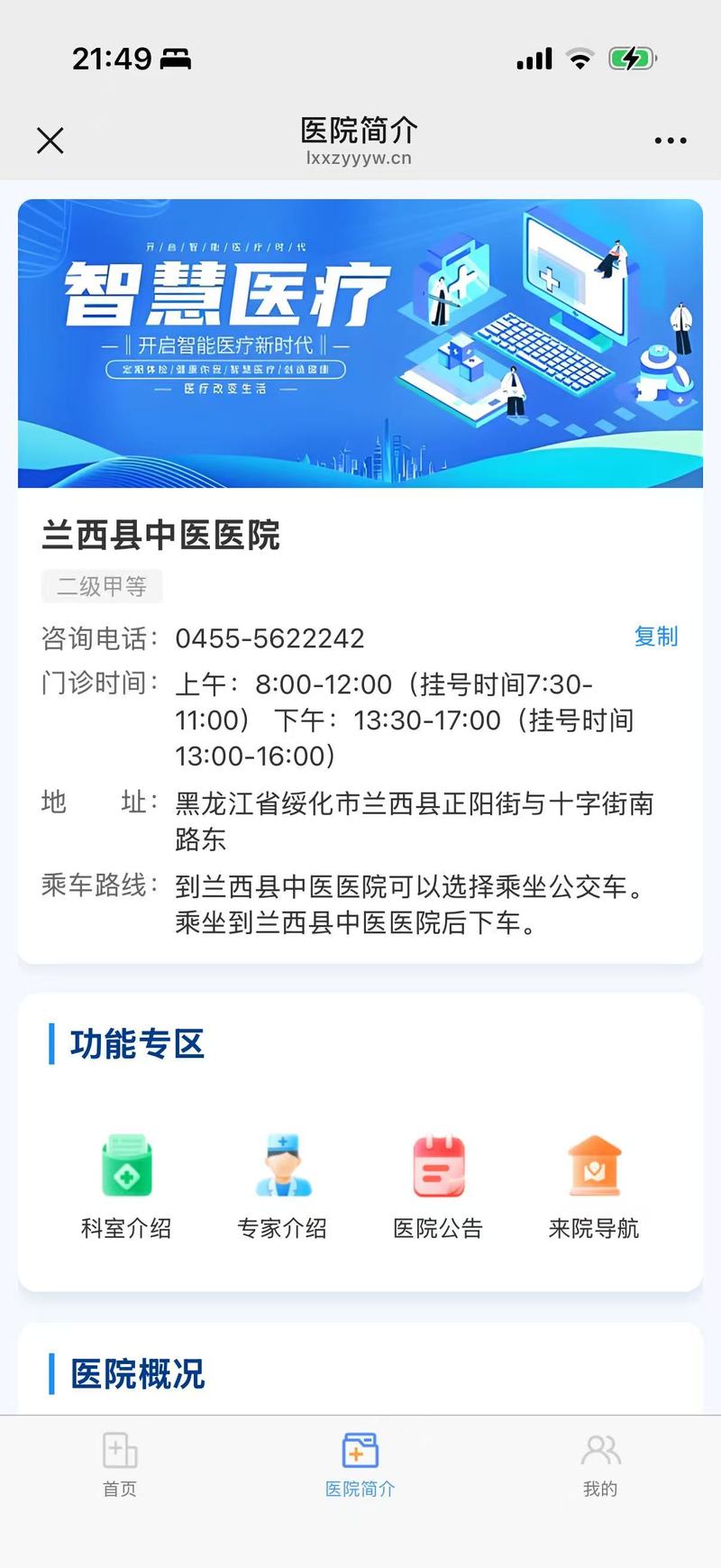Tap the 智慧医疗 banner image

360,344
